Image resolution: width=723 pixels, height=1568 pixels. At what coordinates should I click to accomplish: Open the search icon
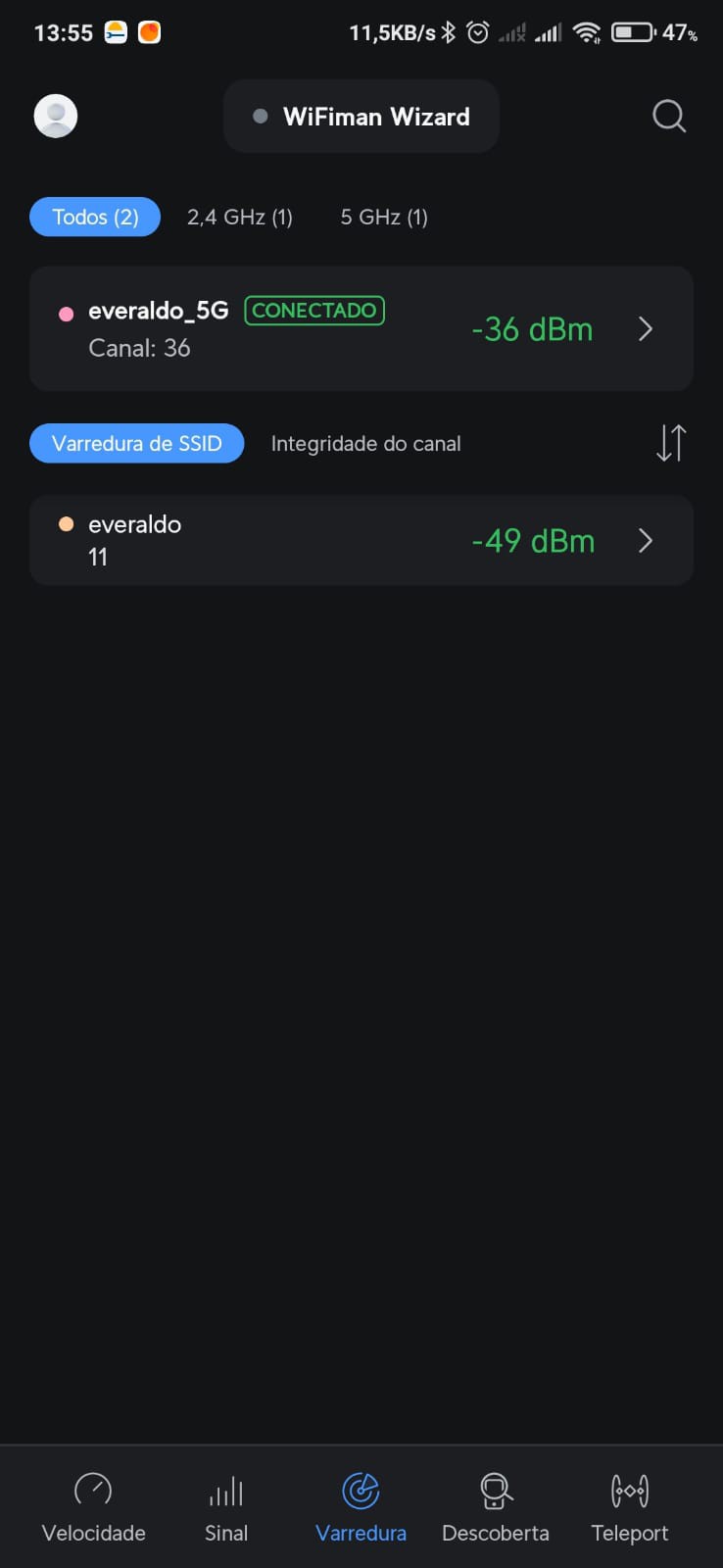click(x=668, y=117)
